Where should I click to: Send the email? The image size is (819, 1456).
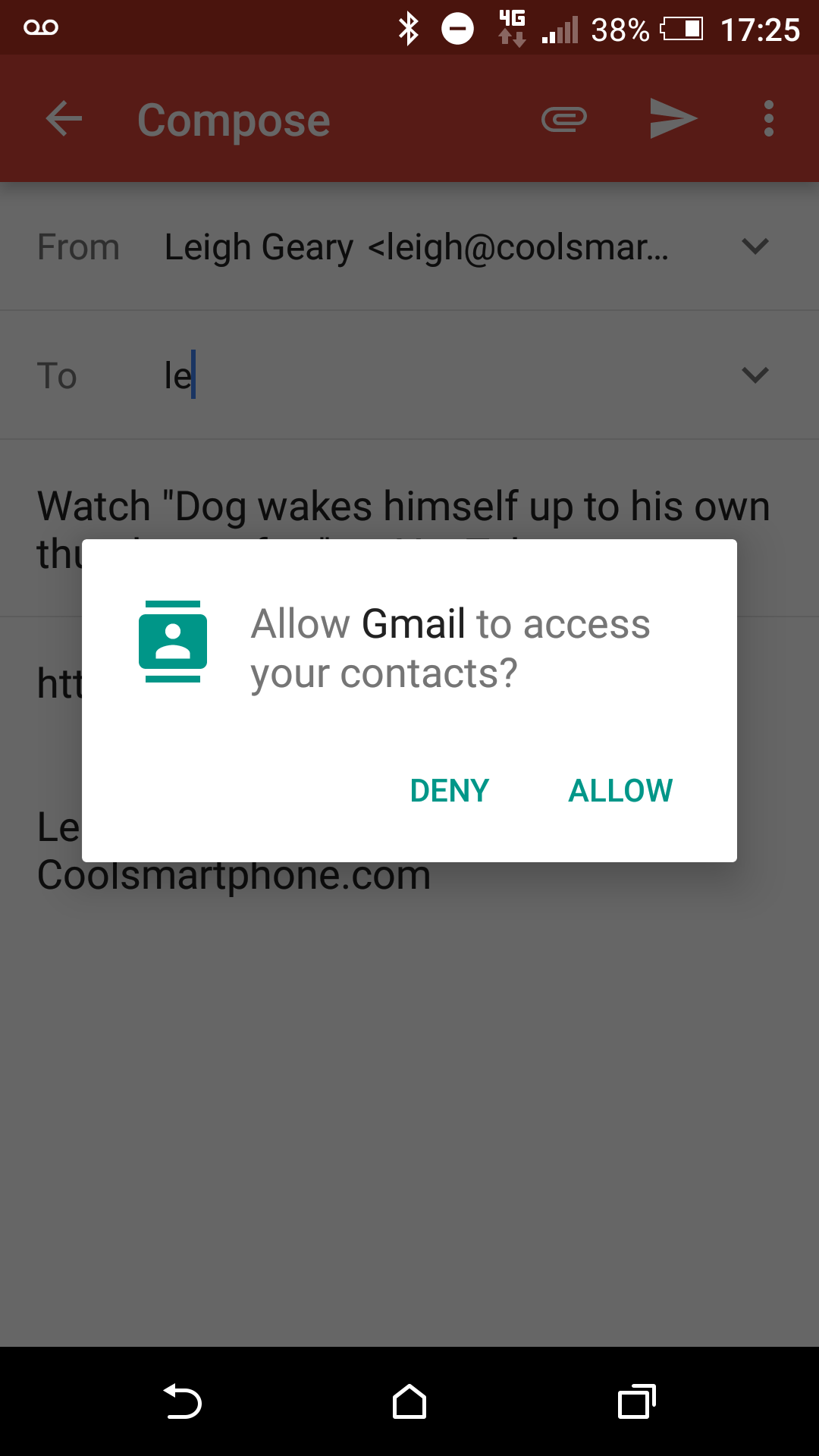673,119
